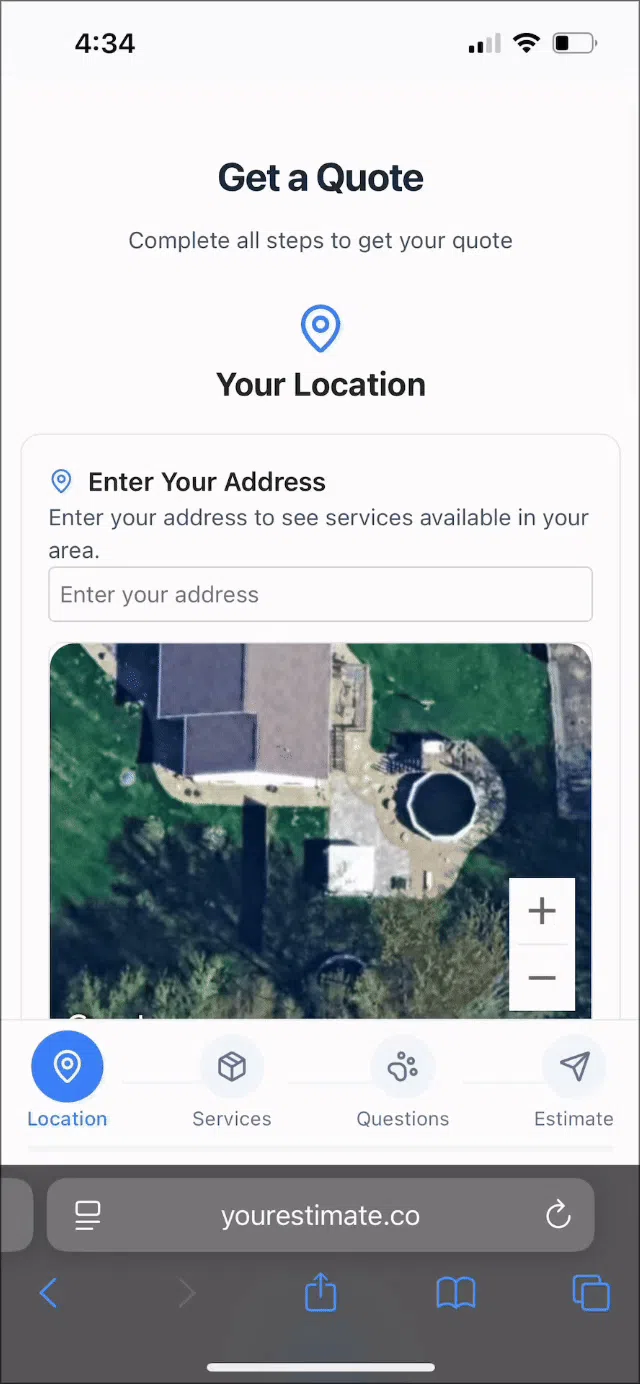Share this page
The height and width of the screenshot is (1384, 640).
[320, 1292]
